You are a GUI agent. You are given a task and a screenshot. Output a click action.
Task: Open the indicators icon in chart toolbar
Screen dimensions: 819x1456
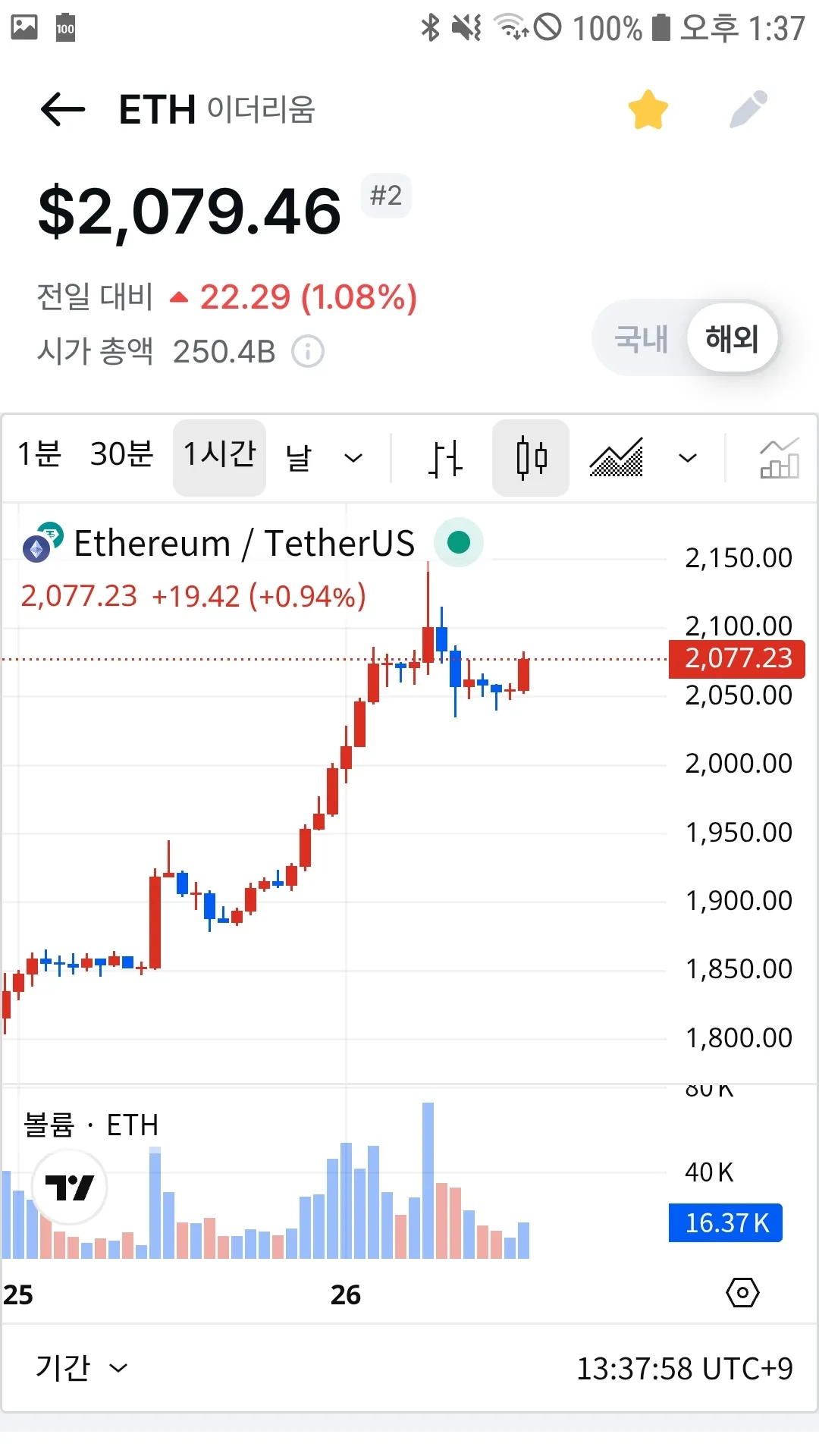coord(779,458)
